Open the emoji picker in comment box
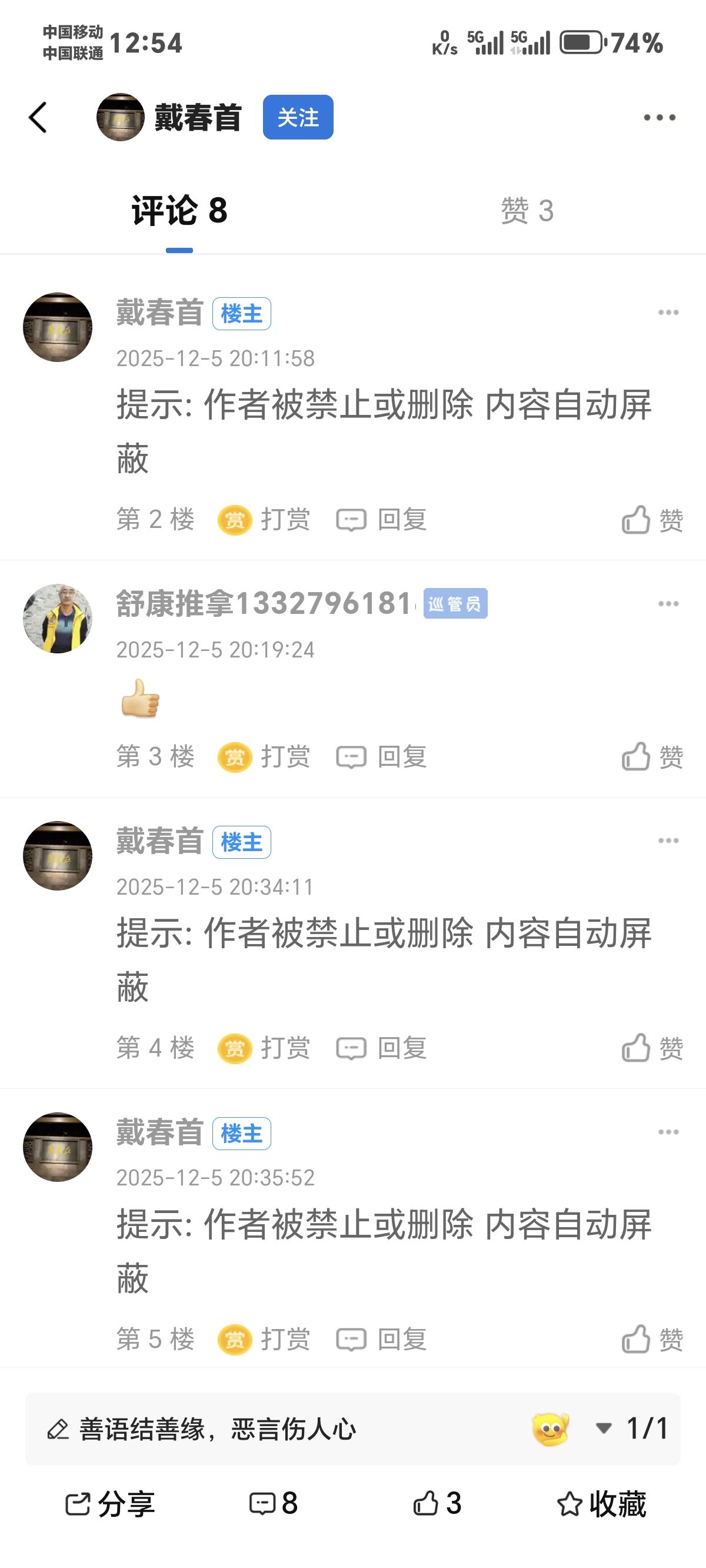The width and height of the screenshot is (706, 1568). tap(551, 1429)
